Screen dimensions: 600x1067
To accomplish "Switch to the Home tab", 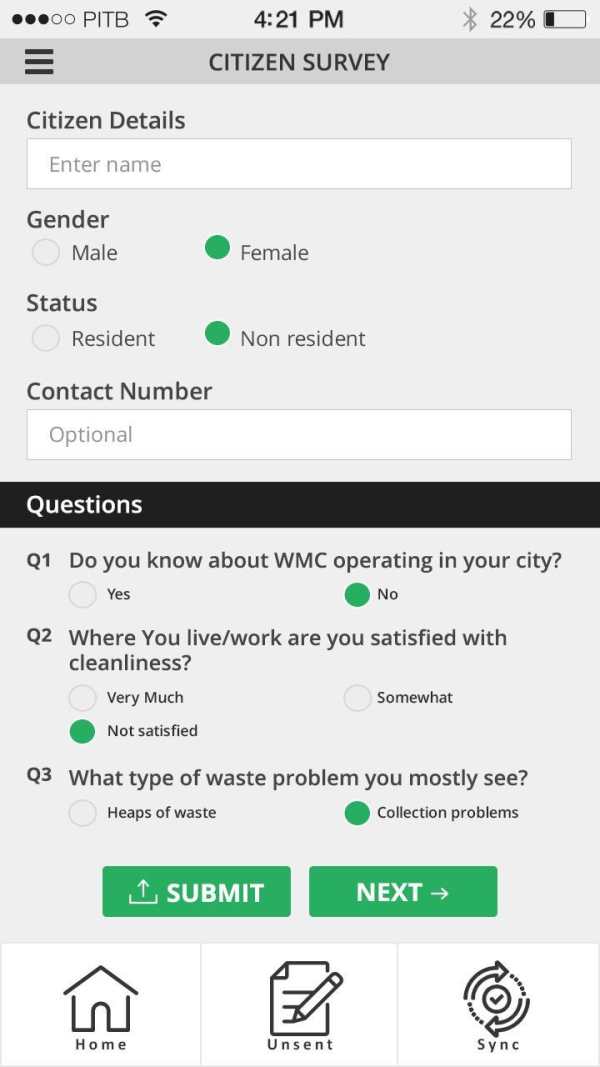I will 101,1005.
